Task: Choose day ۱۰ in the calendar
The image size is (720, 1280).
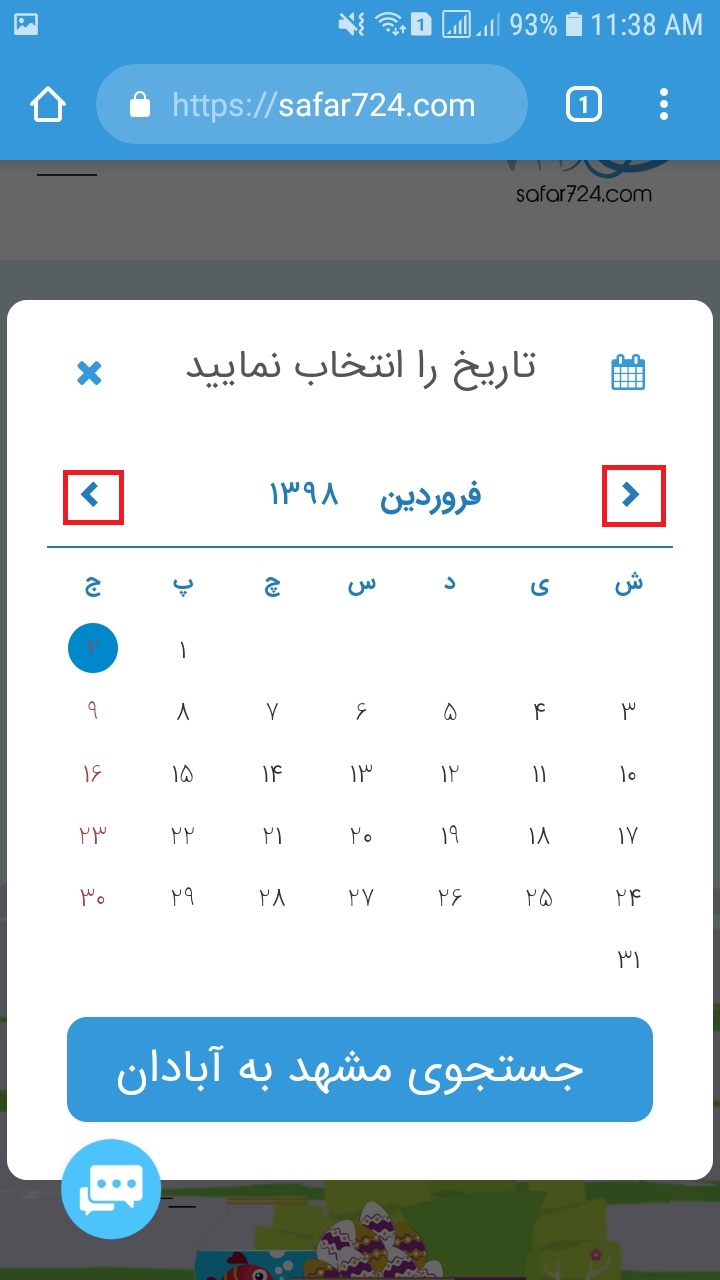Action: [x=628, y=774]
